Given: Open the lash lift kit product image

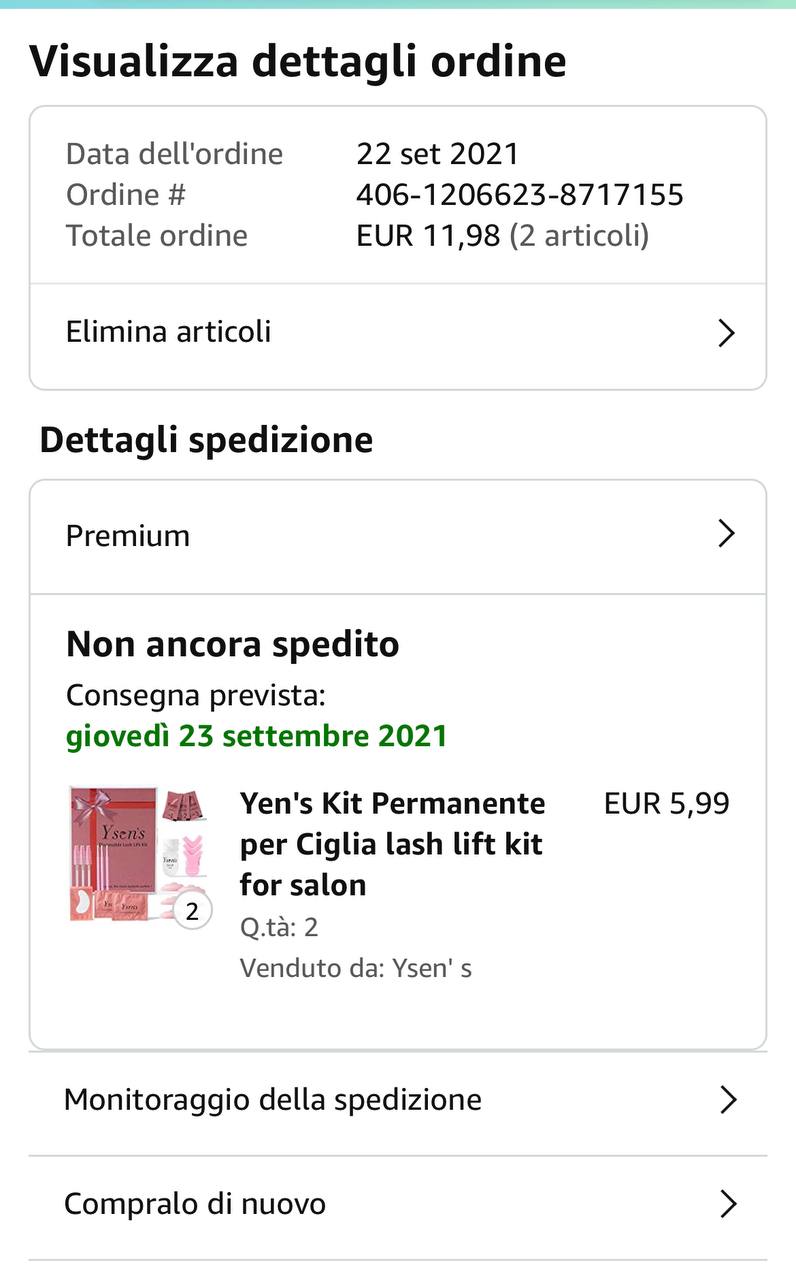Looking at the screenshot, I should pyautogui.click(x=139, y=856).
